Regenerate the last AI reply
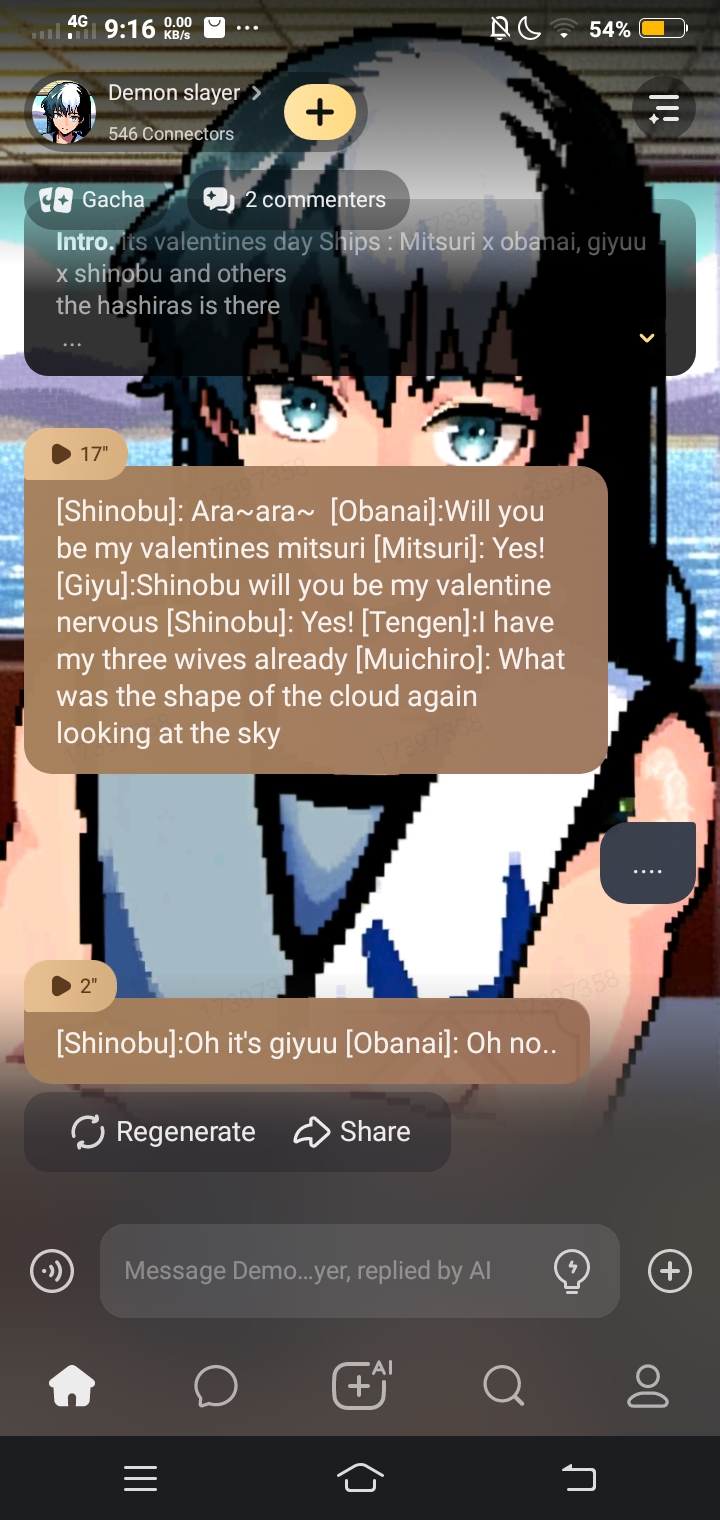This screenshot has width=720, height=1520. click(x=164, y=1132)
